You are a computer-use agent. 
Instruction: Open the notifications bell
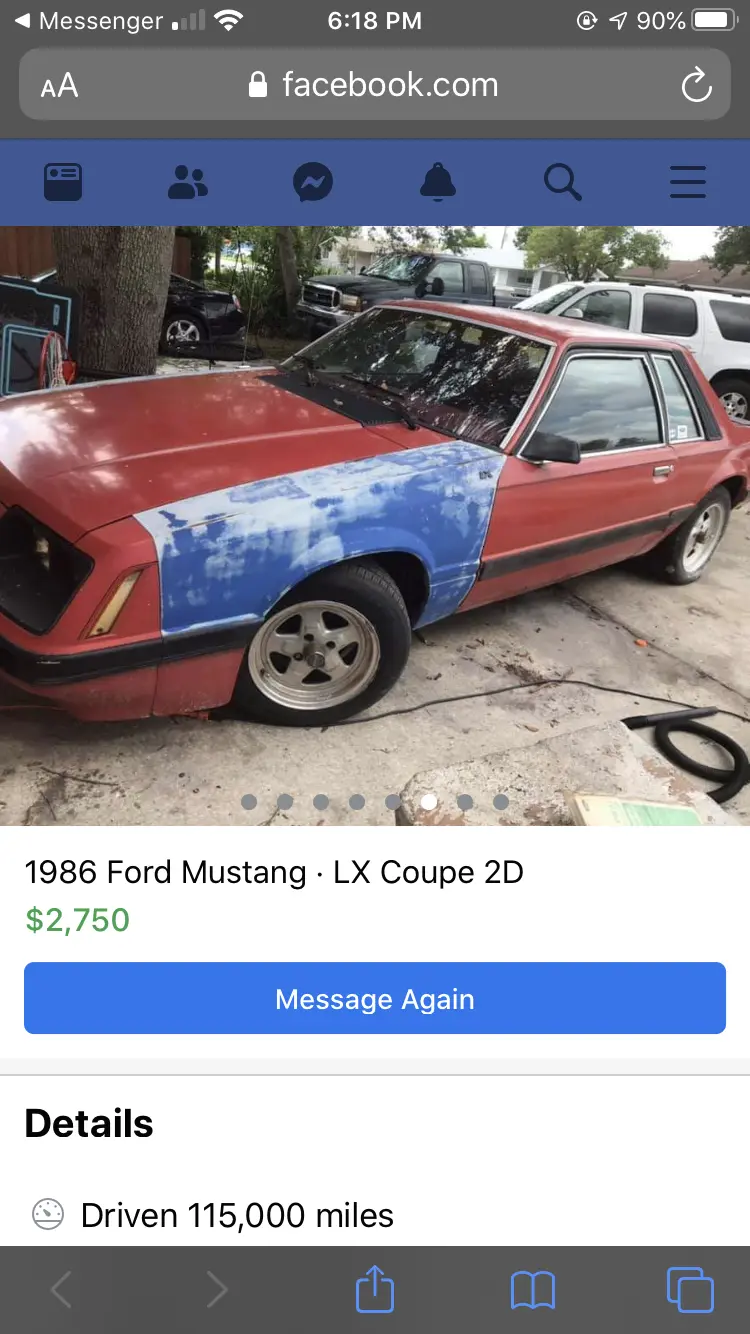pyautogui.click(x=438, y=183)
